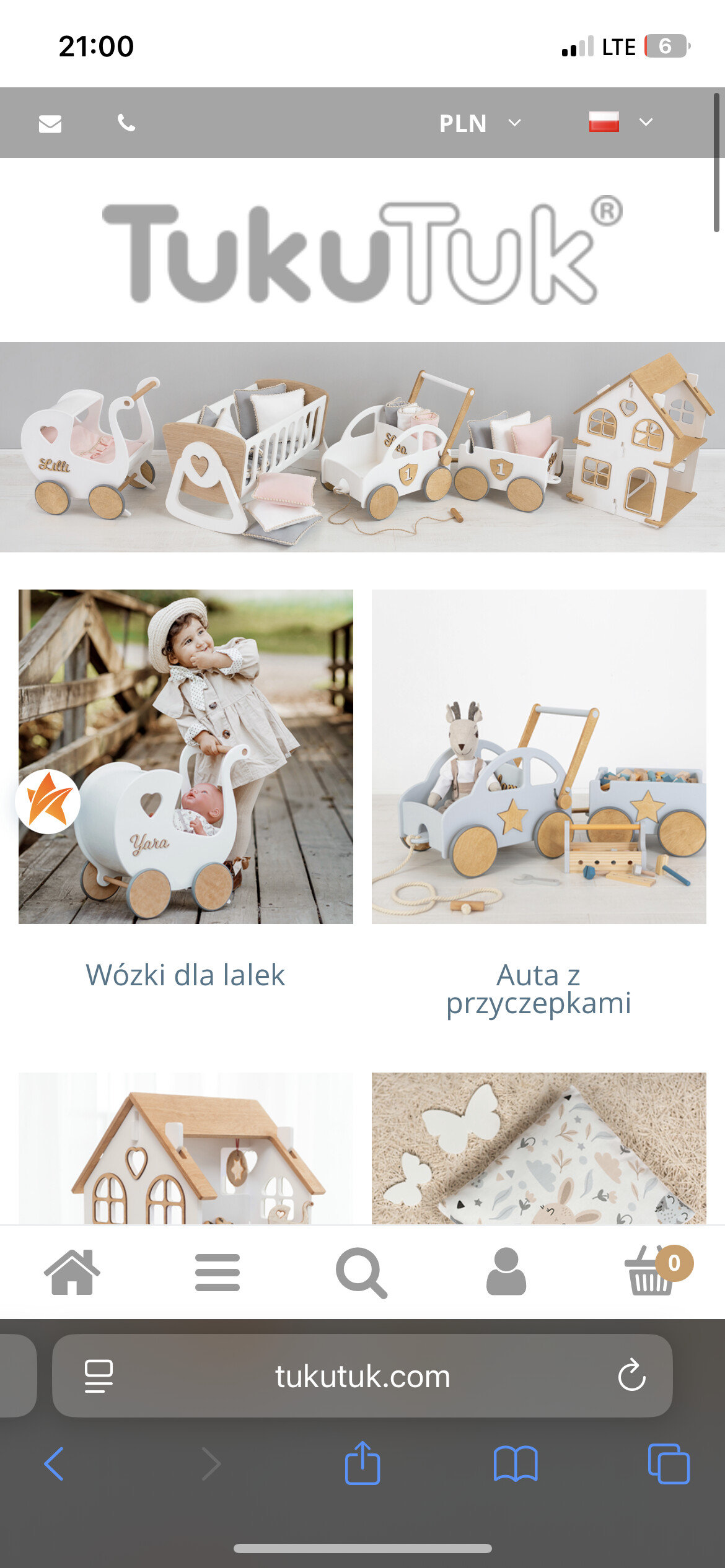Image resolution: width=725 pixels, height=1568 pixels.
Task: Open the toys hero banner
Action: pos(362,447)
